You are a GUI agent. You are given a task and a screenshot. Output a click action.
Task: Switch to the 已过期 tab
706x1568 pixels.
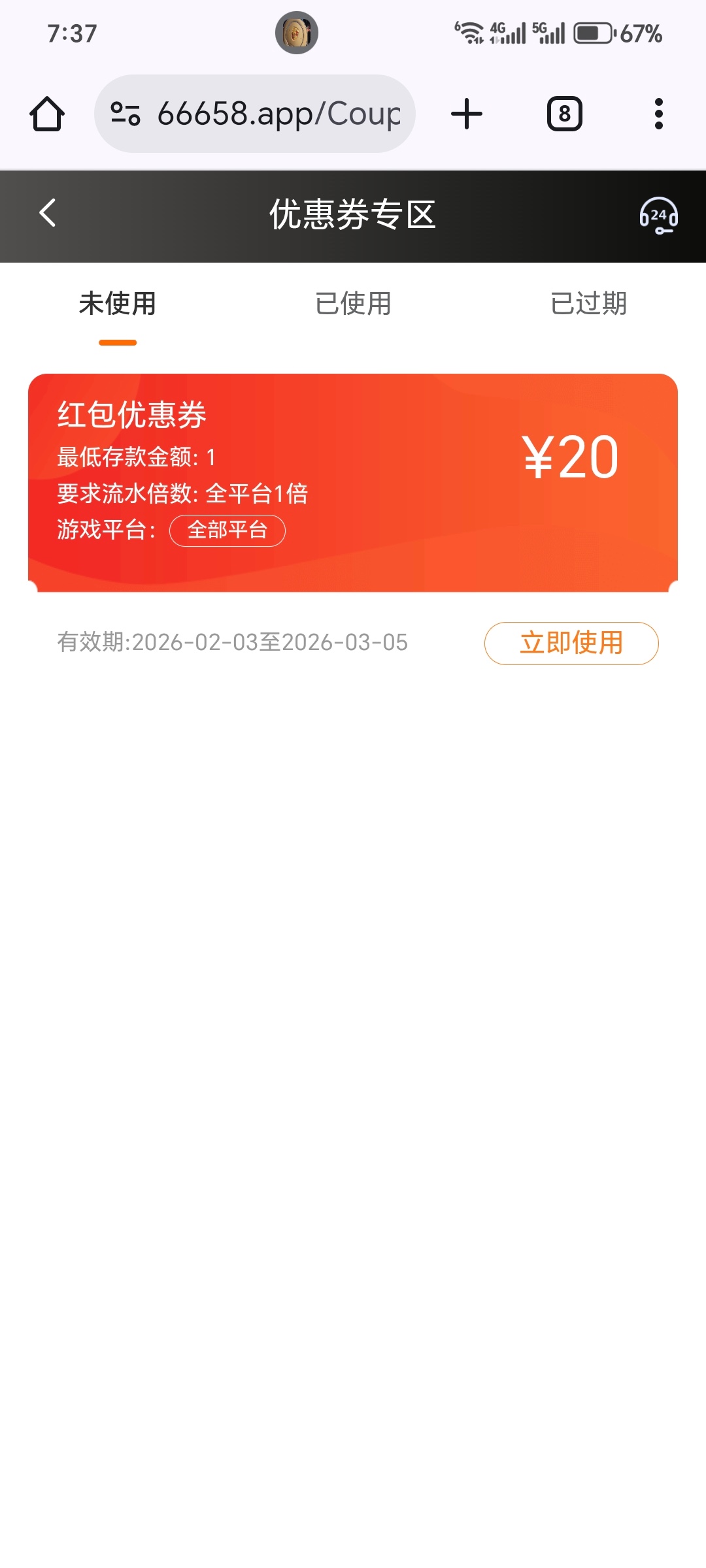click(x=588, y=304)
